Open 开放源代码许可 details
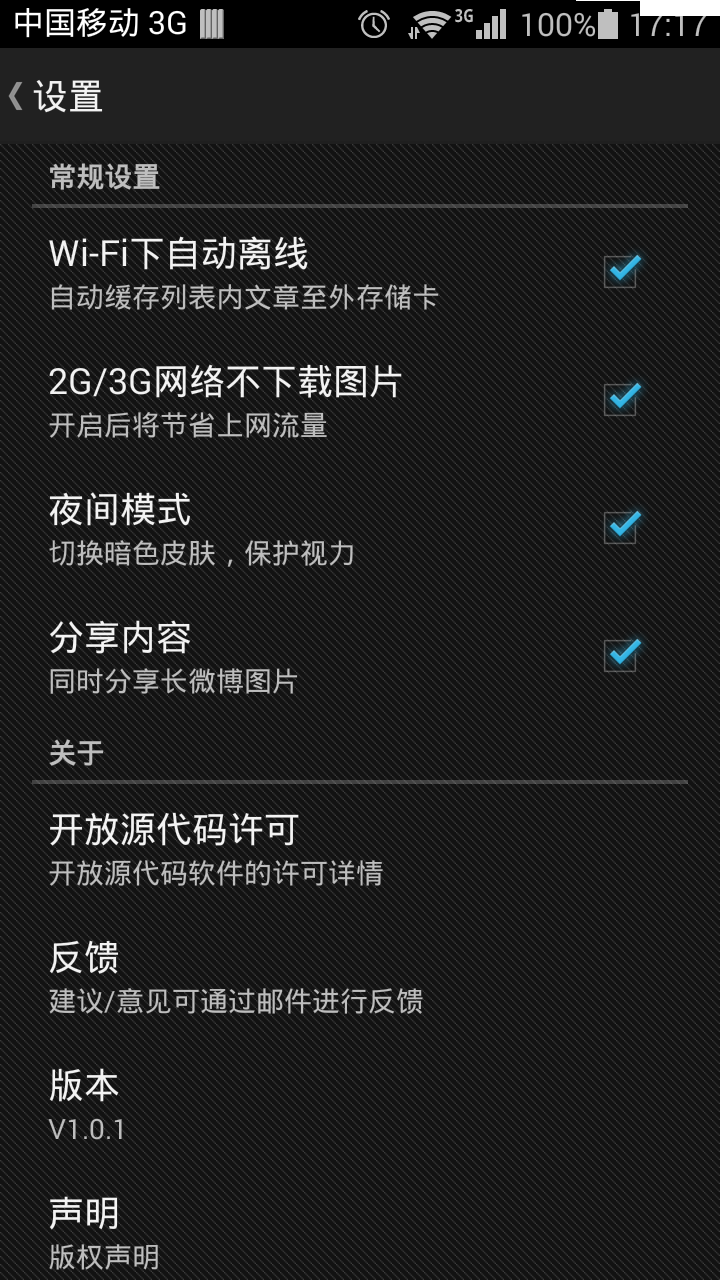The width and height of the screenshot is (720, 1280). (360, 848)
